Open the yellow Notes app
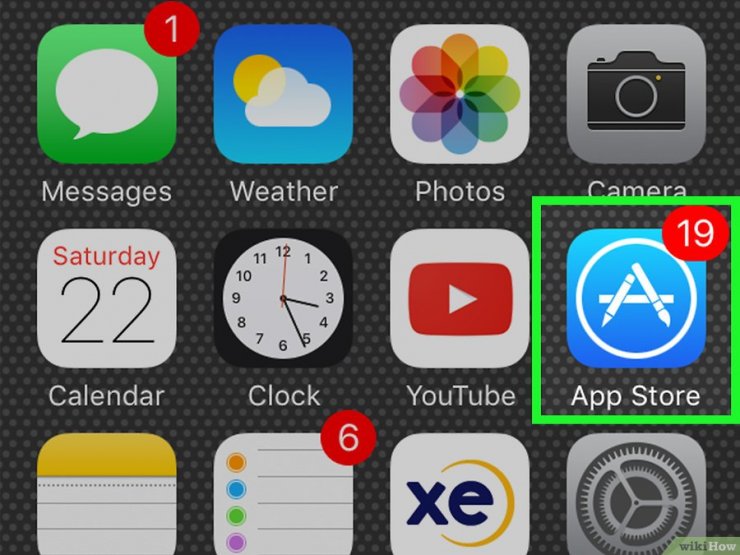The image size is (740, 555). coord(106,495)
